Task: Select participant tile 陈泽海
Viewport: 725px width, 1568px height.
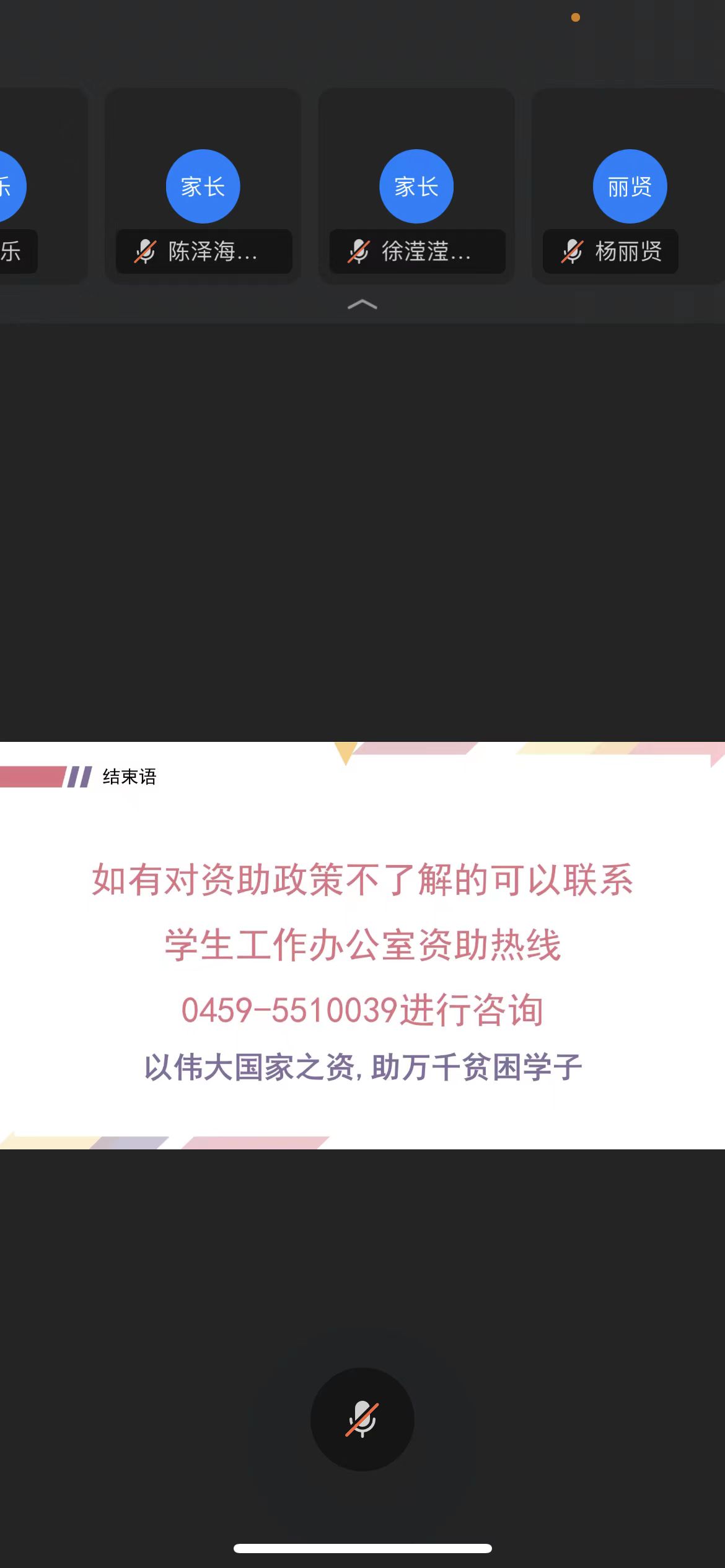Action: point(203,187)
